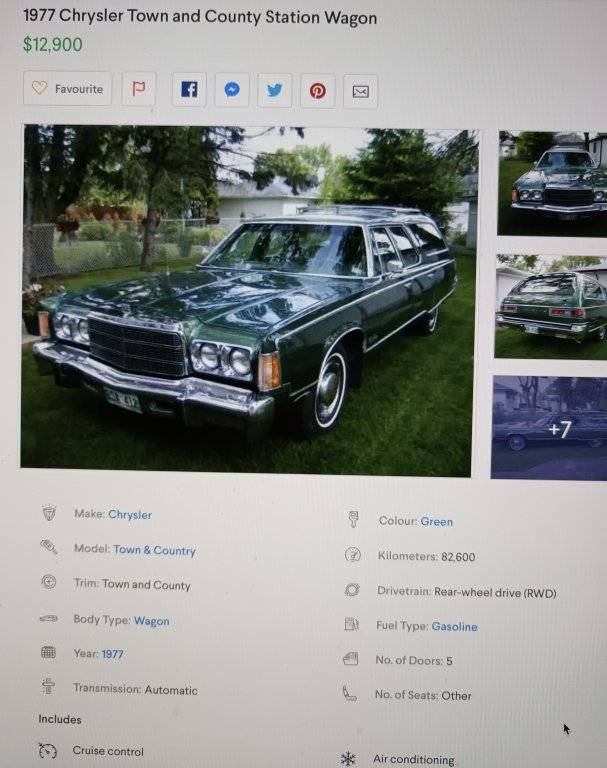This screenshot has width=607, height=768.
Task: Tap the Green colour link
Action: click(436, 521)
